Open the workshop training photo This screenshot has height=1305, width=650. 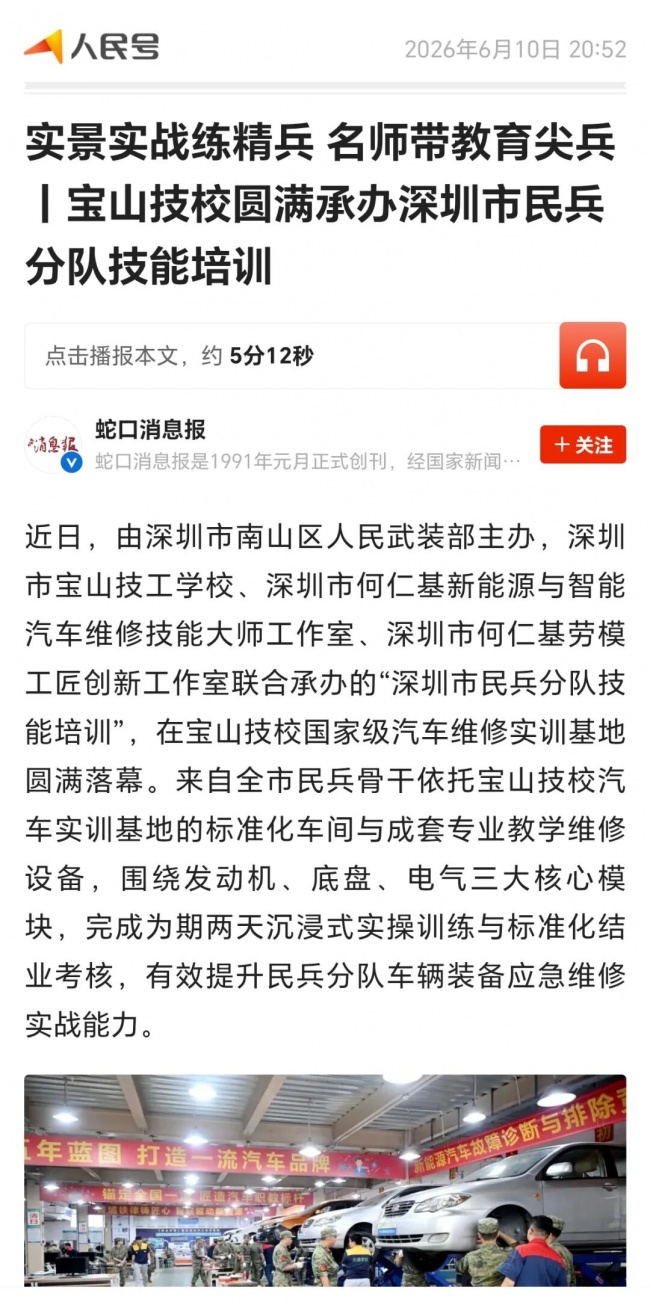pos(325,1180)
